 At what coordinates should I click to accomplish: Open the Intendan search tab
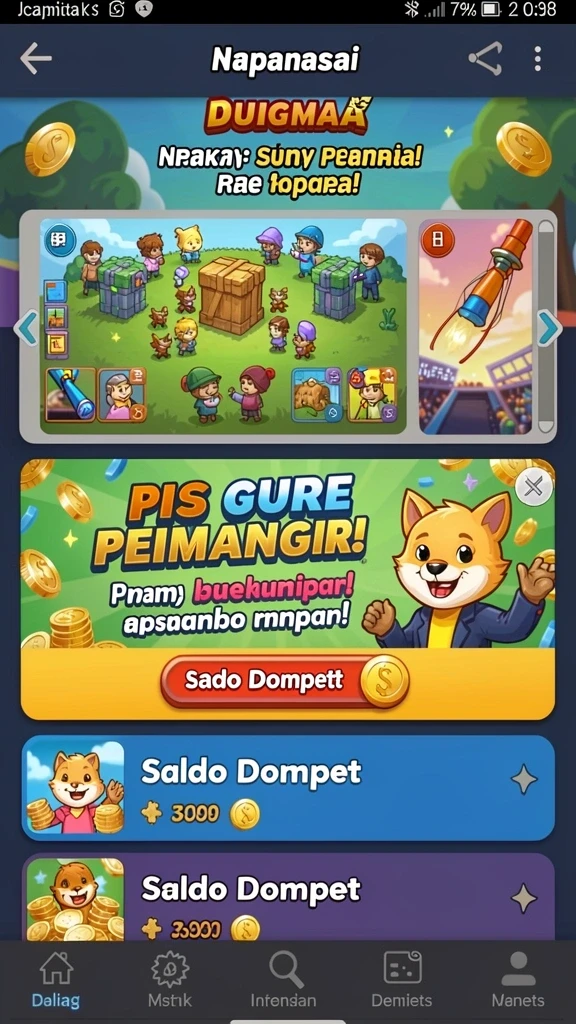(283, 980)
